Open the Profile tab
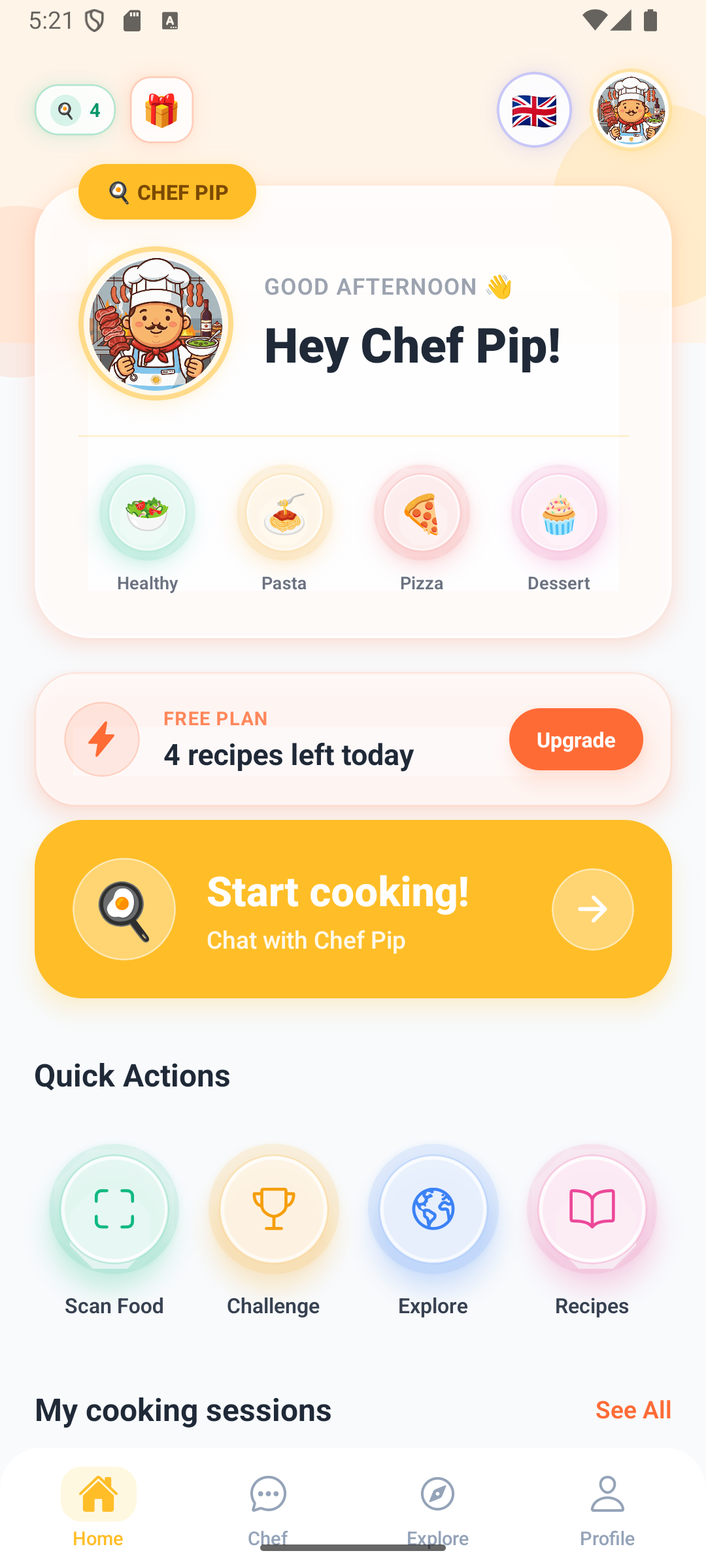 [x=607, y=1509]
